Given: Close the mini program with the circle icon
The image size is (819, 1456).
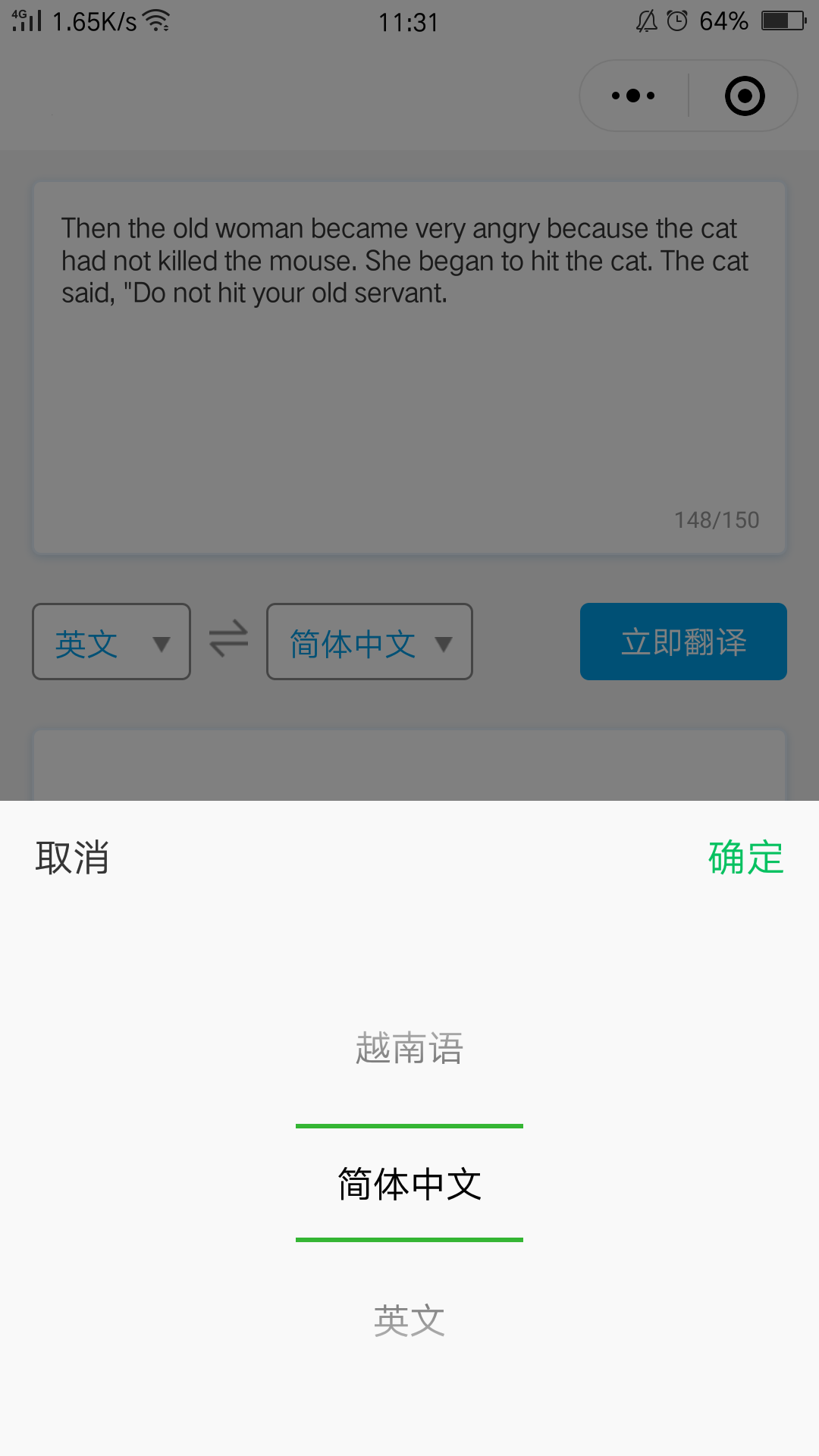Looking at the screenshot, I should 745,96.
